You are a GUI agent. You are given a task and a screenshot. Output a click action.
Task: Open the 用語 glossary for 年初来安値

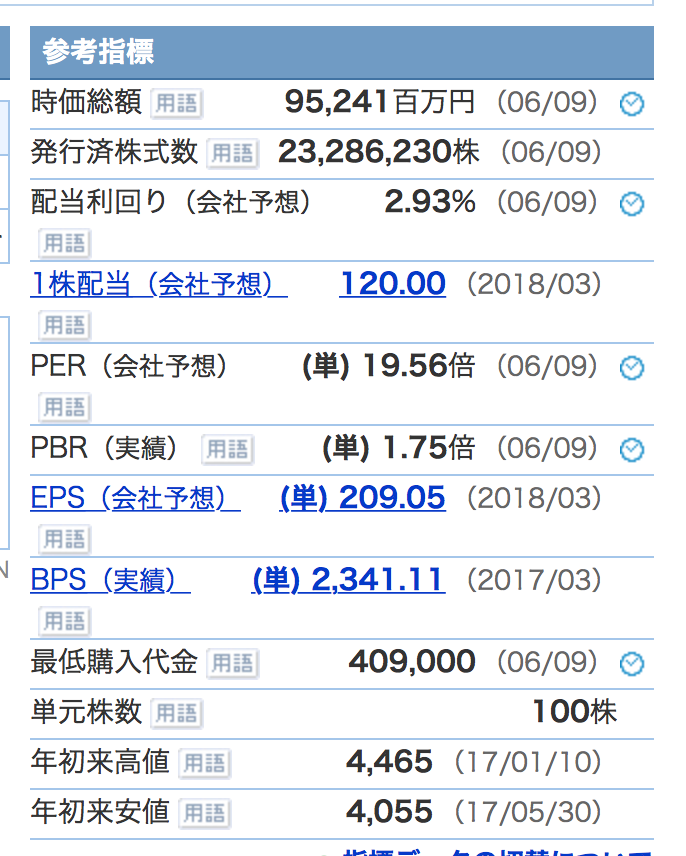[x=204, y=811]
